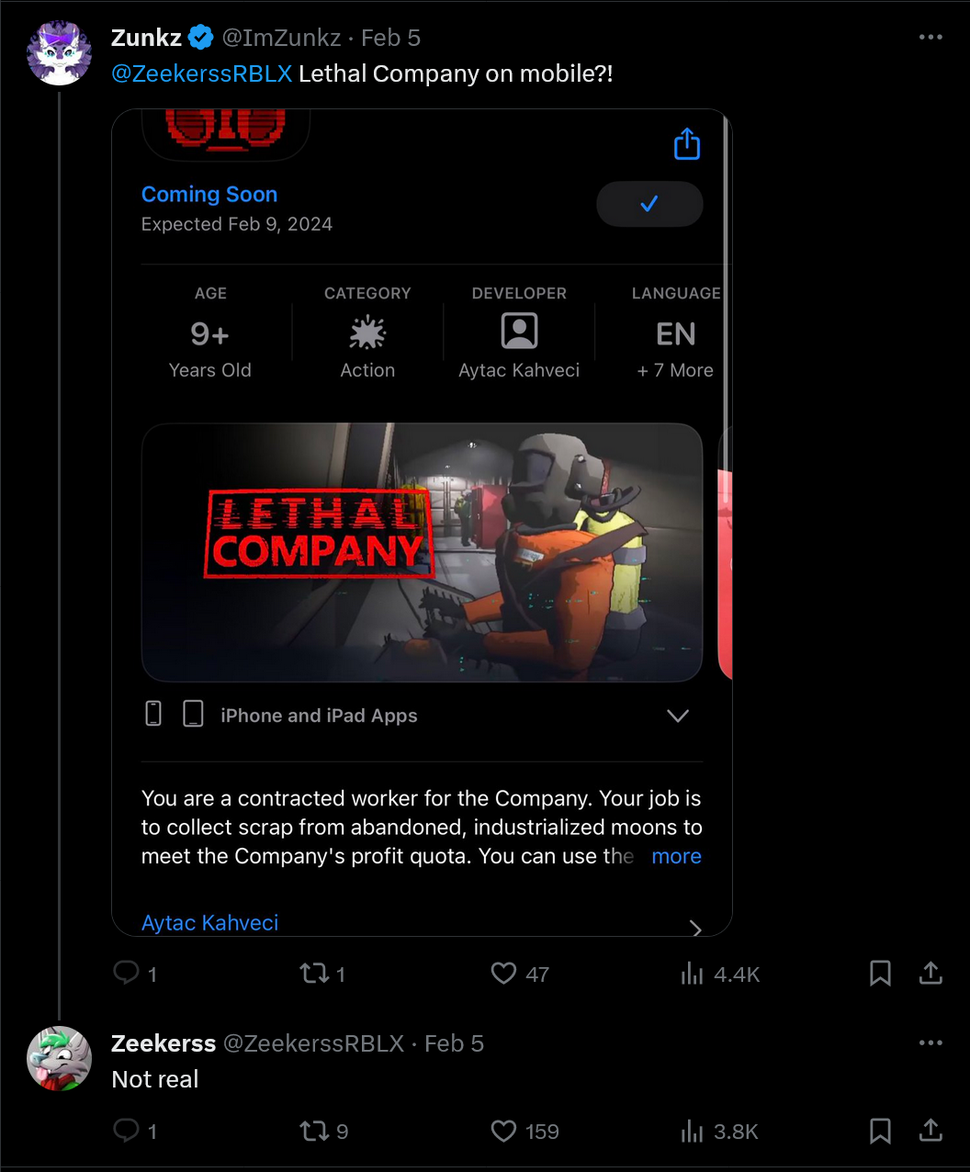This screenshot has height=1172, width=970.
Task: Share Zeekerss's "Not real" reply
Action: click(x=930, y=1131)
